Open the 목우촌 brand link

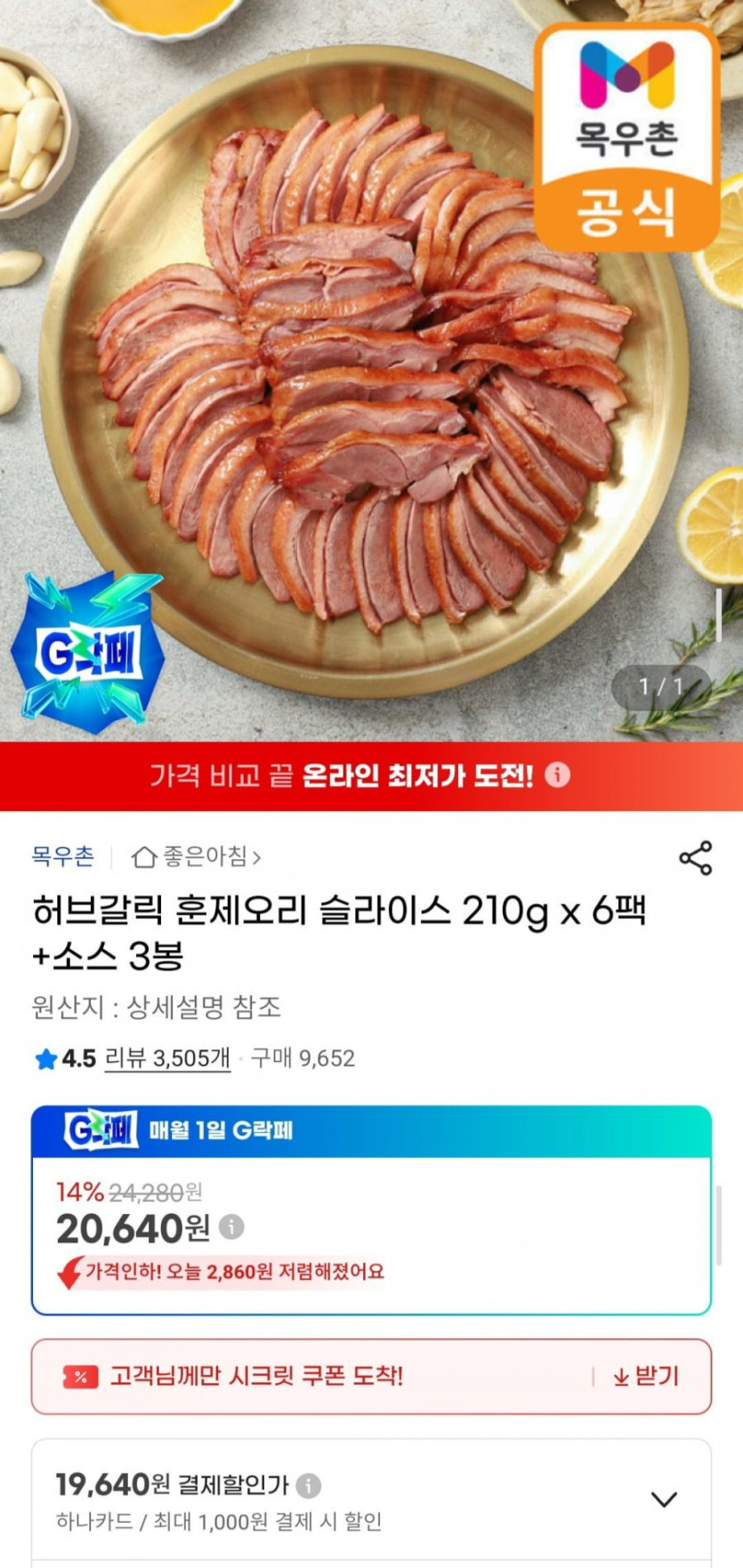(x=62, y=856)
